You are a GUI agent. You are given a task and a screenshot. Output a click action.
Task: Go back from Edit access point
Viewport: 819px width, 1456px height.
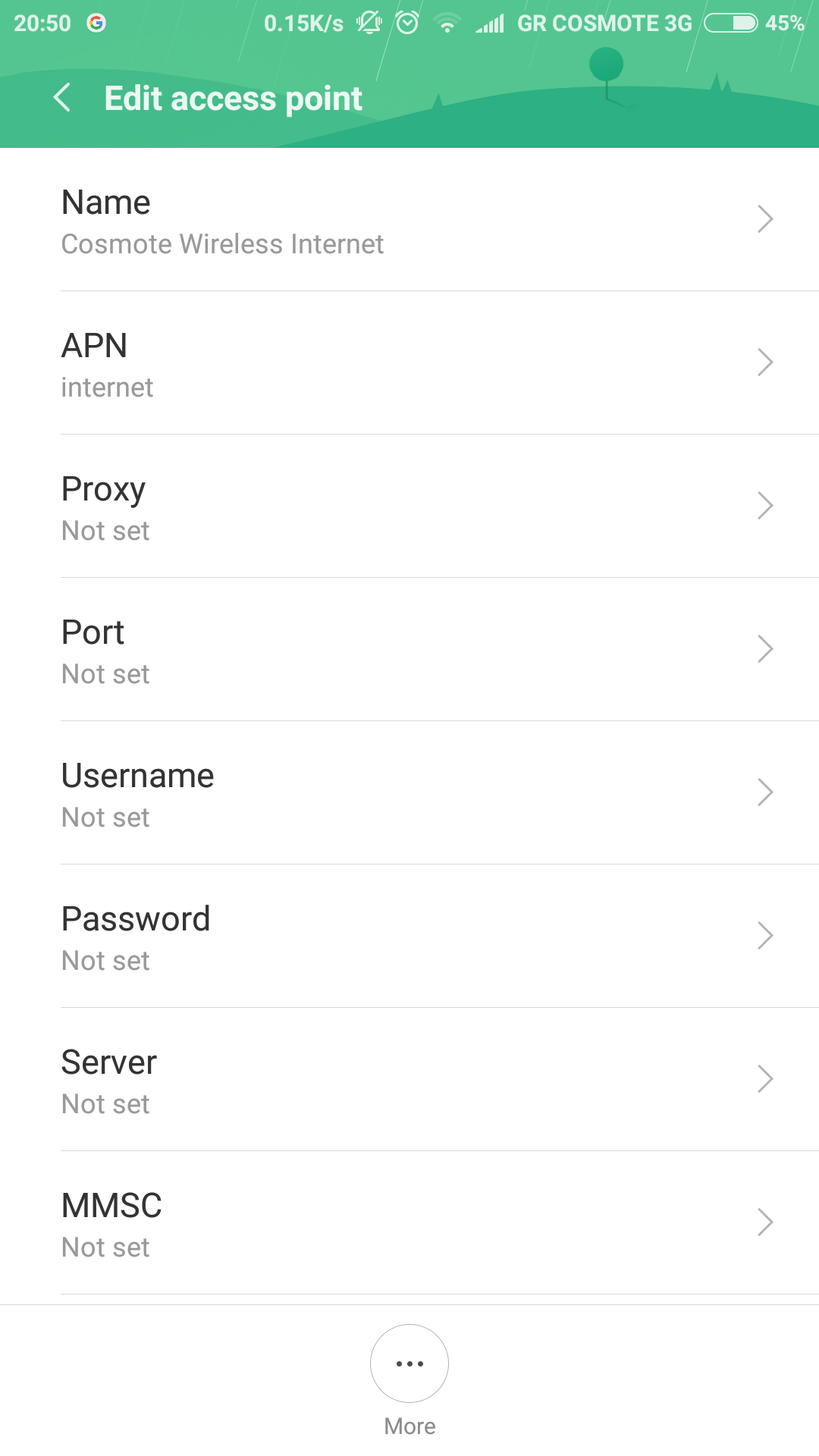[x=62, y=98]
